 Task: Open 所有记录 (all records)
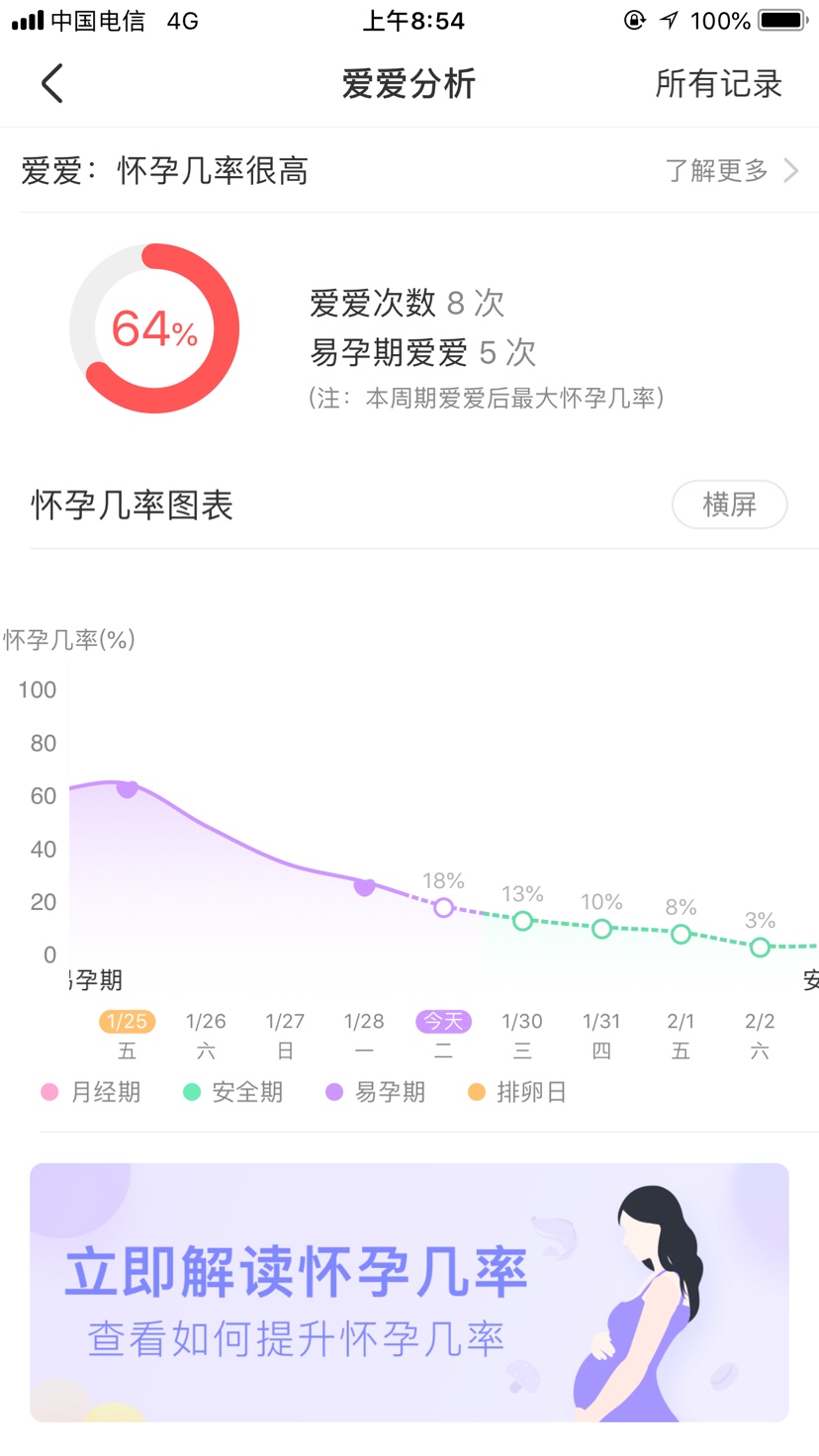click(x=718, y=84)
